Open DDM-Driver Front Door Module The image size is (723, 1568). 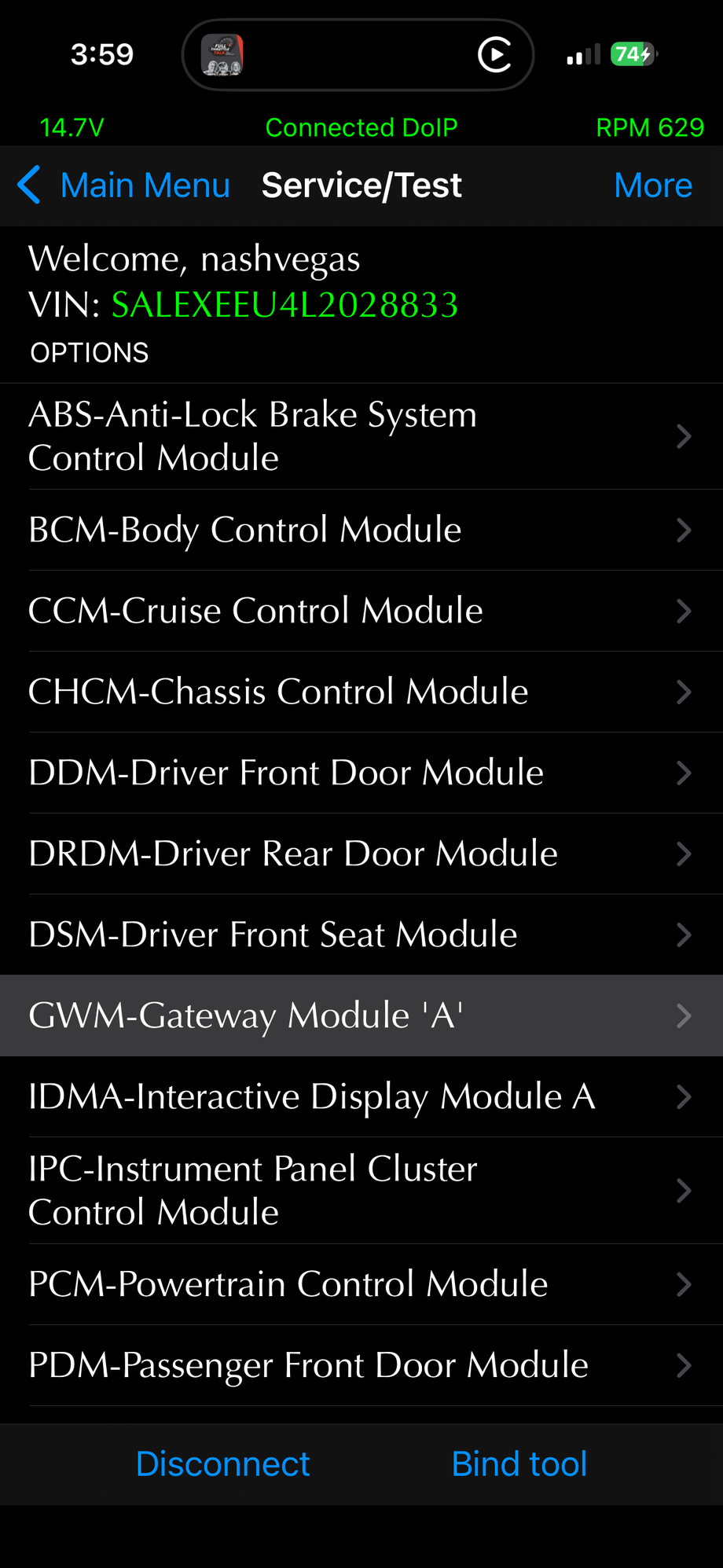(361, 773)
